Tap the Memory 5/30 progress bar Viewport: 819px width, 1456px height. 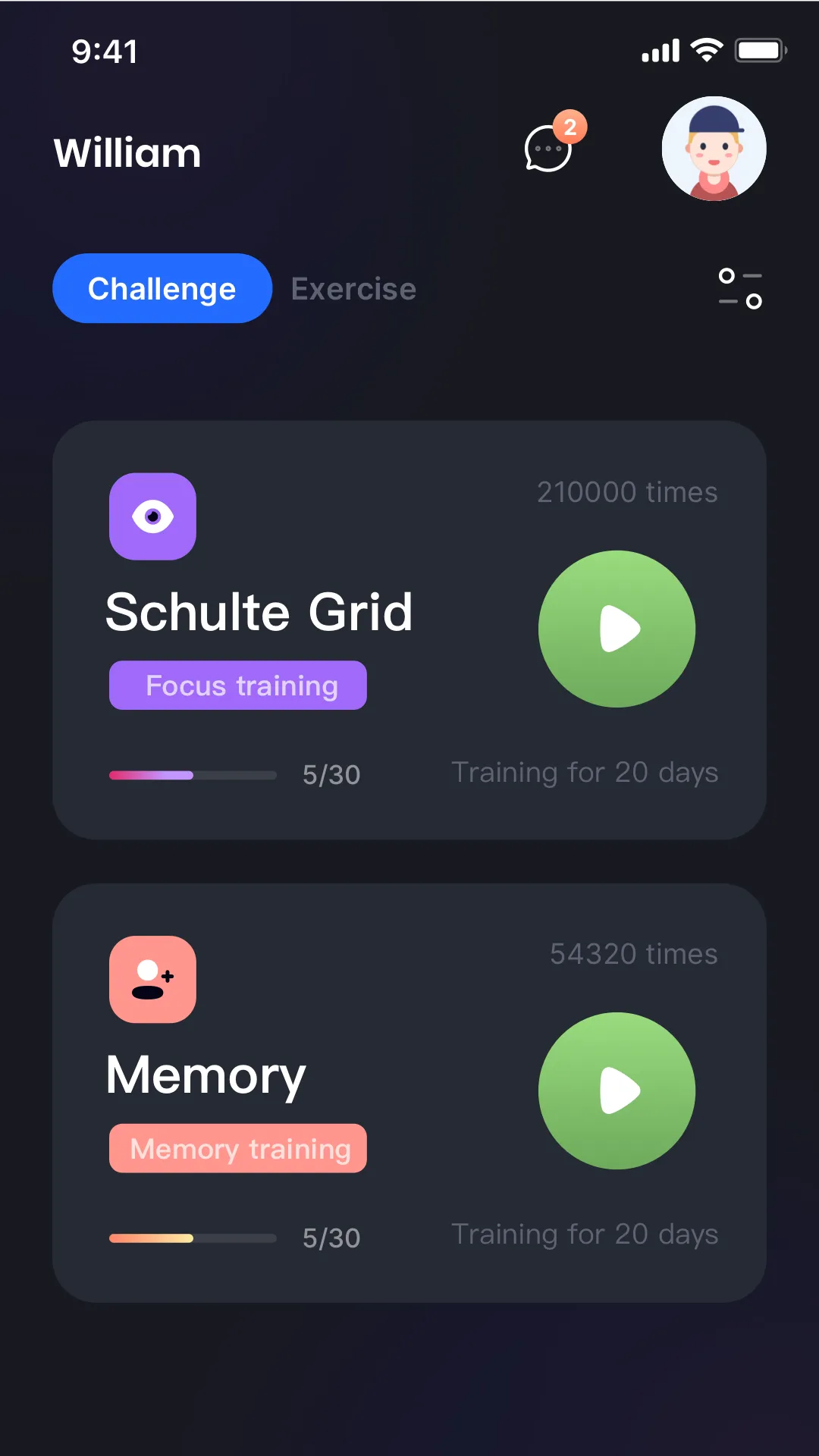click(193, 1238)
